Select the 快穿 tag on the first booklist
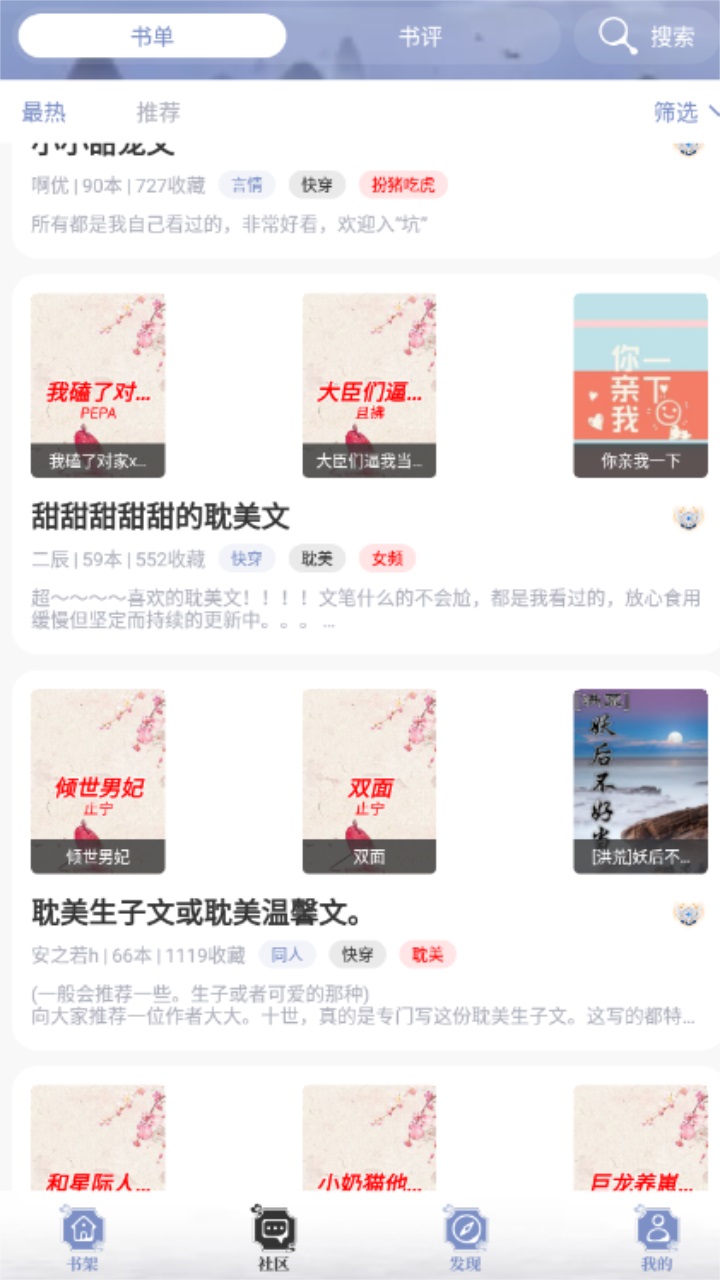720x1280 pixels. click(316, 185)
